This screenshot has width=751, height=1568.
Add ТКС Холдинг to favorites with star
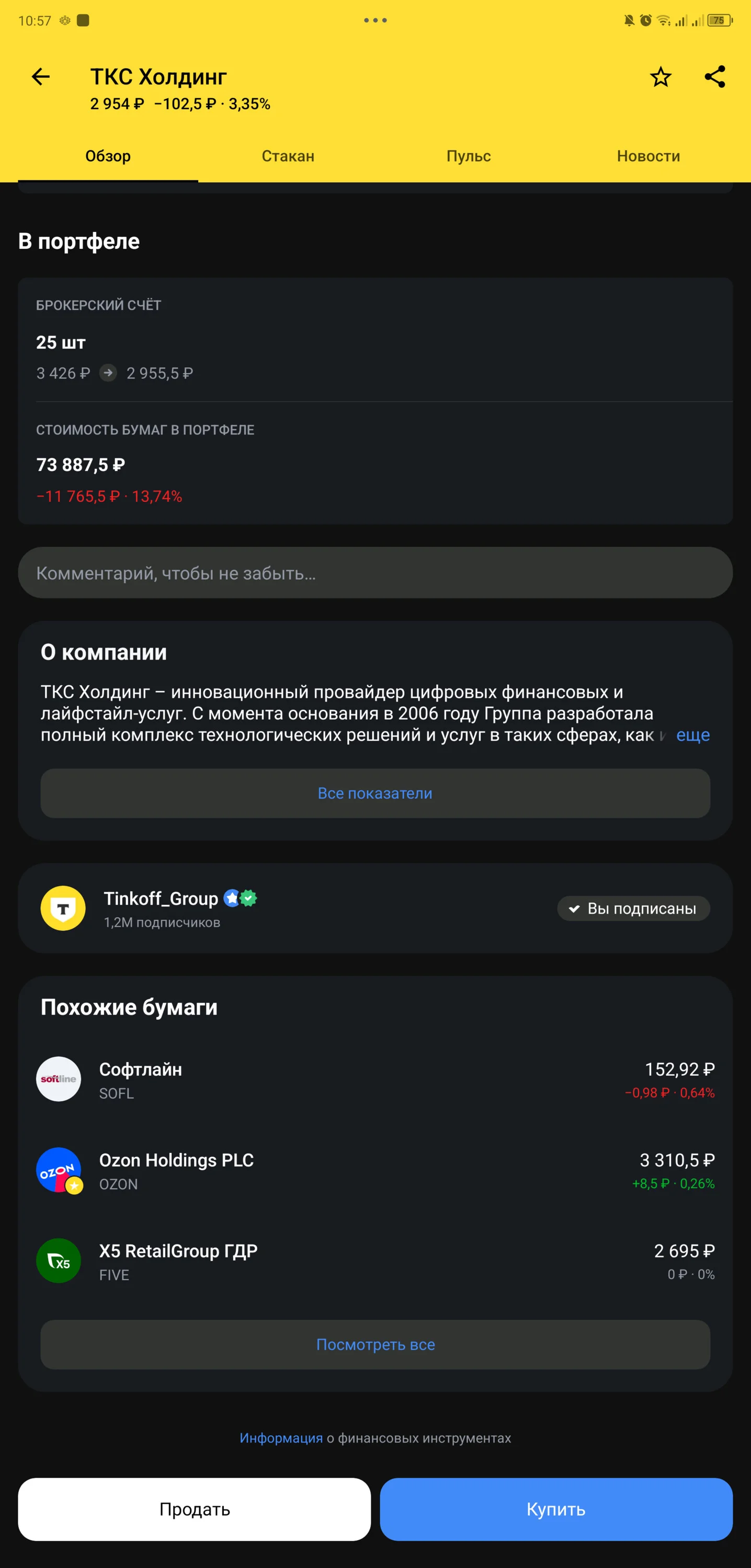660,77
